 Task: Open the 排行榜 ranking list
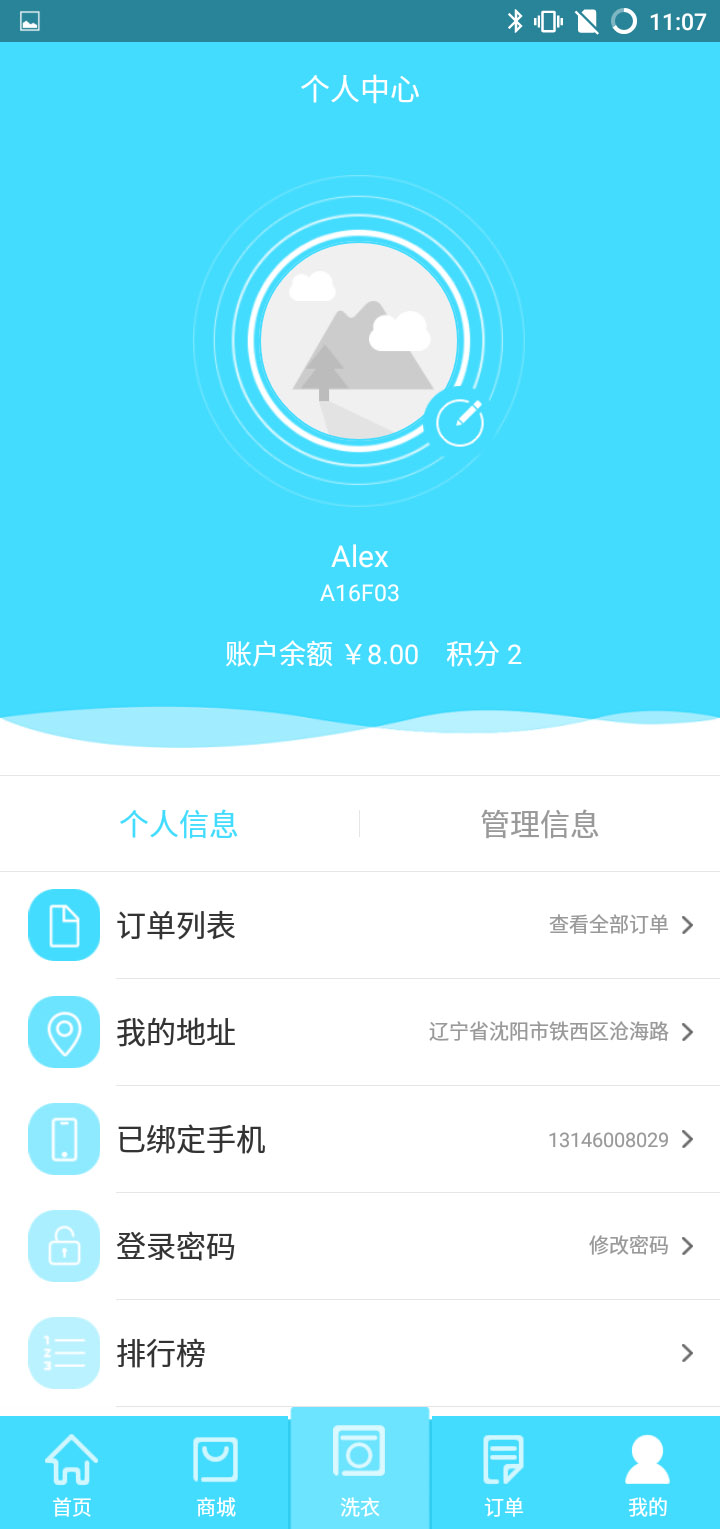tap(360, 1353)
